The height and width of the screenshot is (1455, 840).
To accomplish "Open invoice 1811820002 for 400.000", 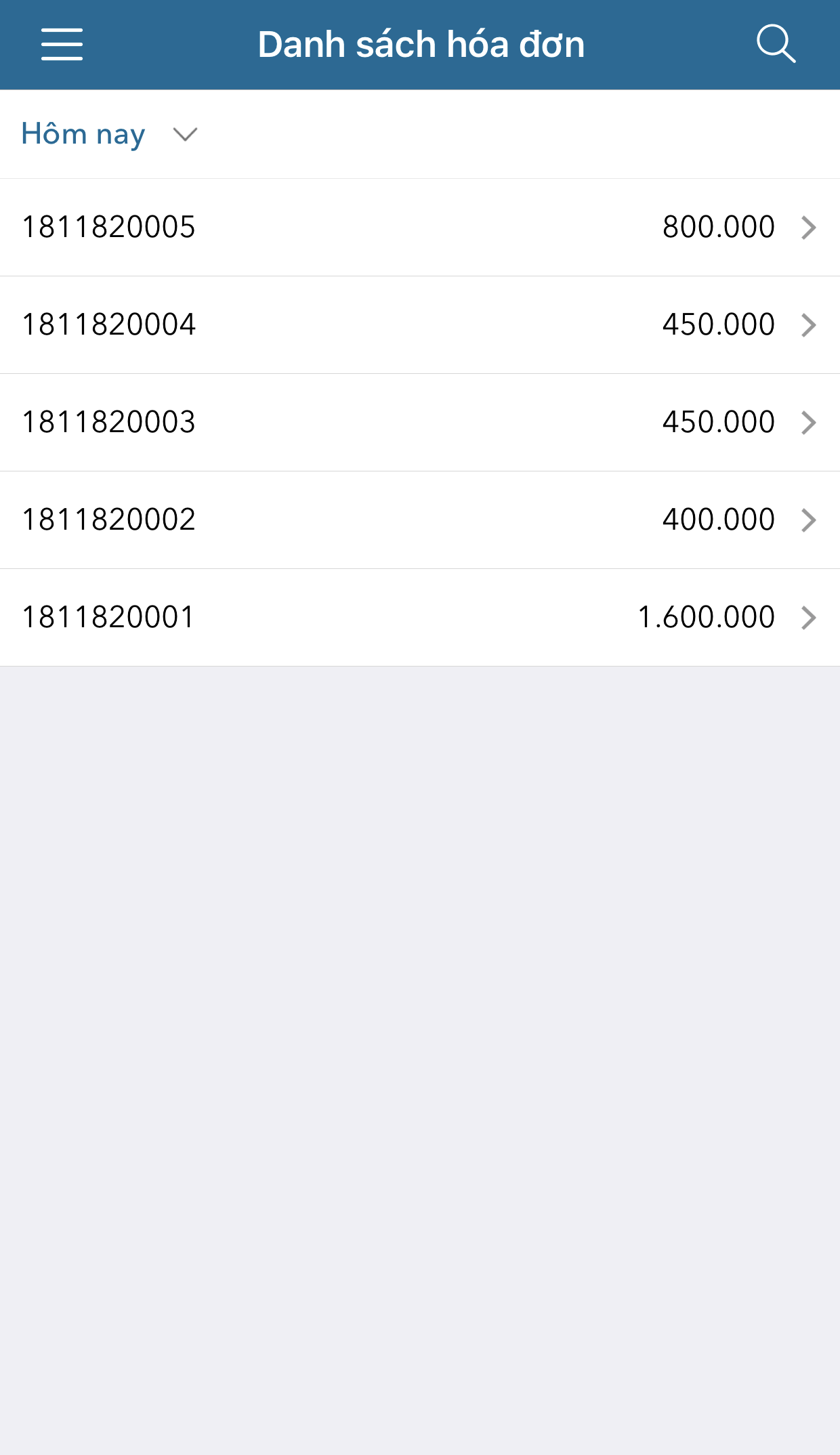I will [x=420, y=520].
